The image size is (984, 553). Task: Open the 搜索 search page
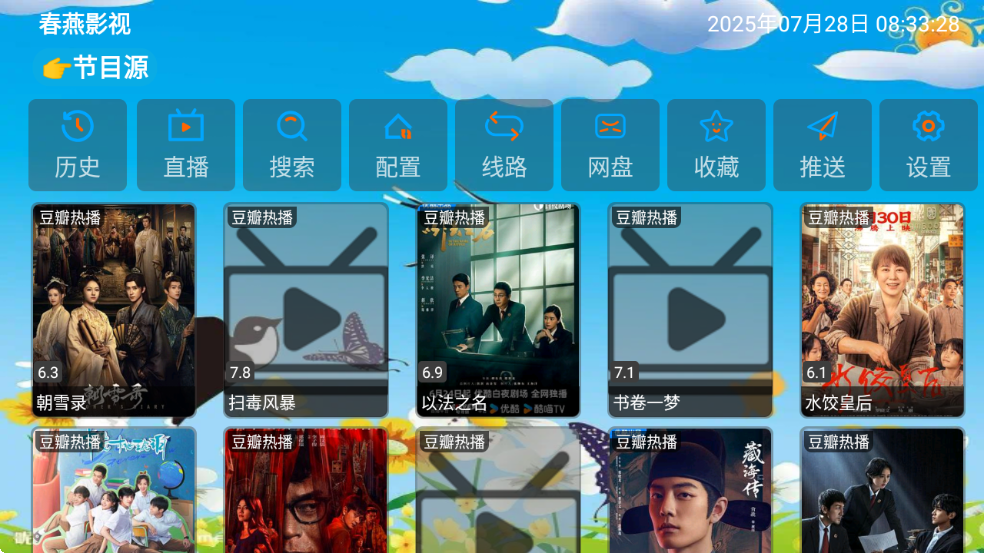[292, 145]
